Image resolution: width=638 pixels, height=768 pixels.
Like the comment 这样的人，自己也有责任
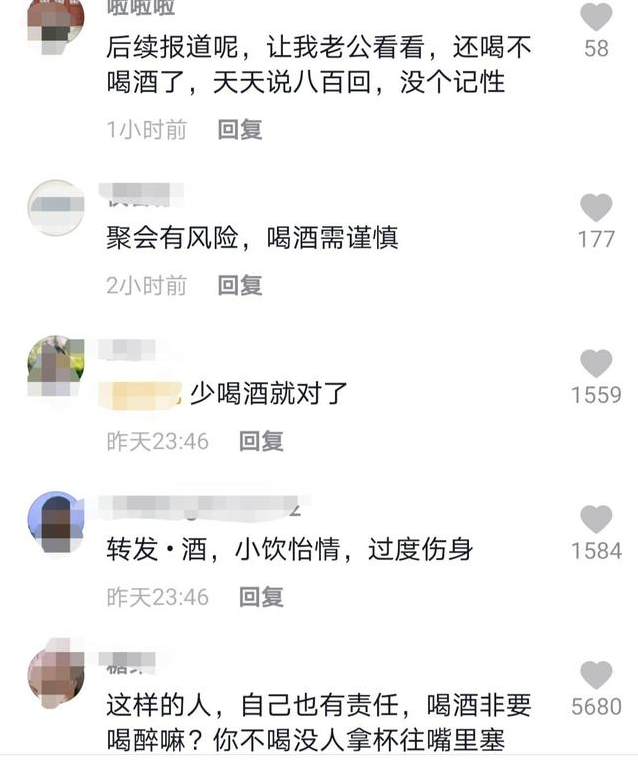596,675
